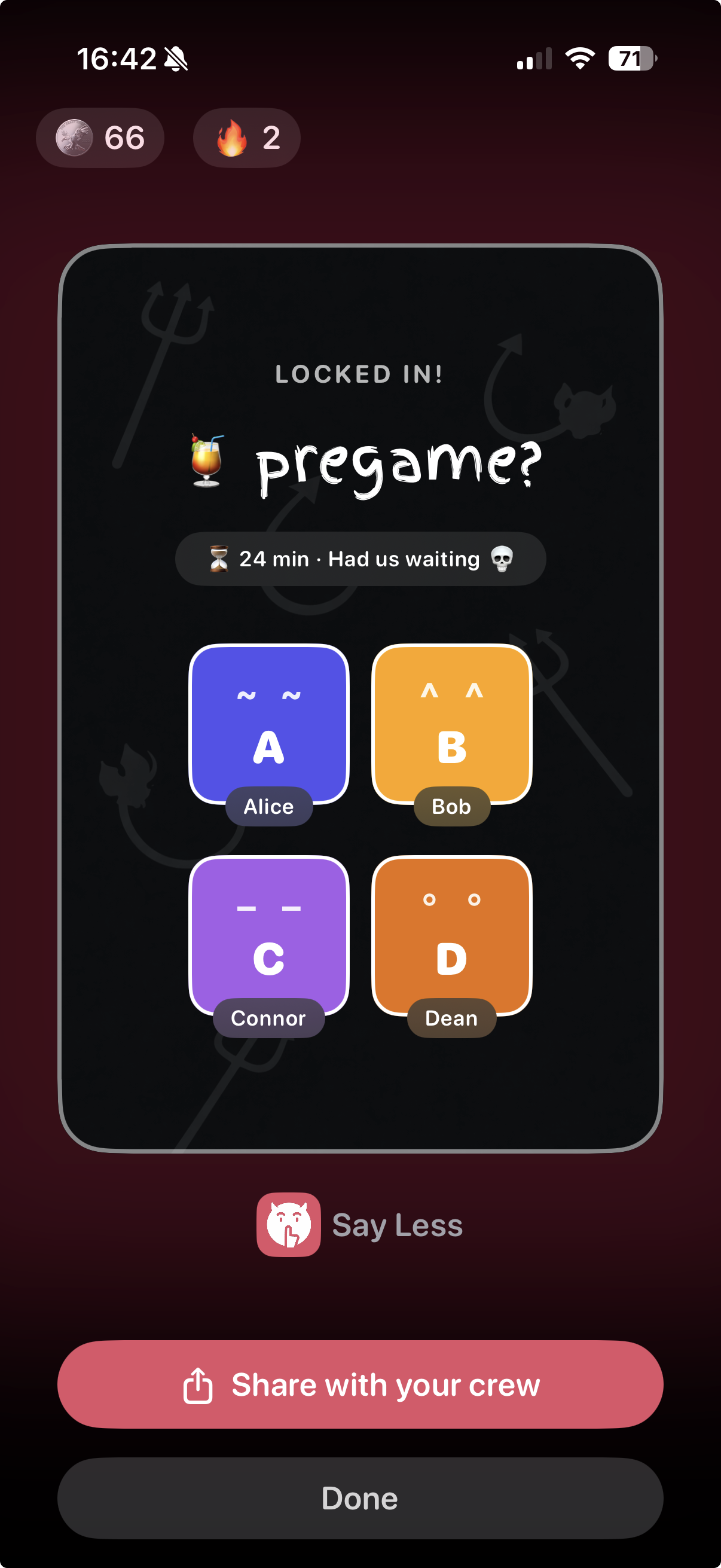Screen dimensions: 721x1568
Task: Open the 66 coins balance chip
Action: point(100,138)
